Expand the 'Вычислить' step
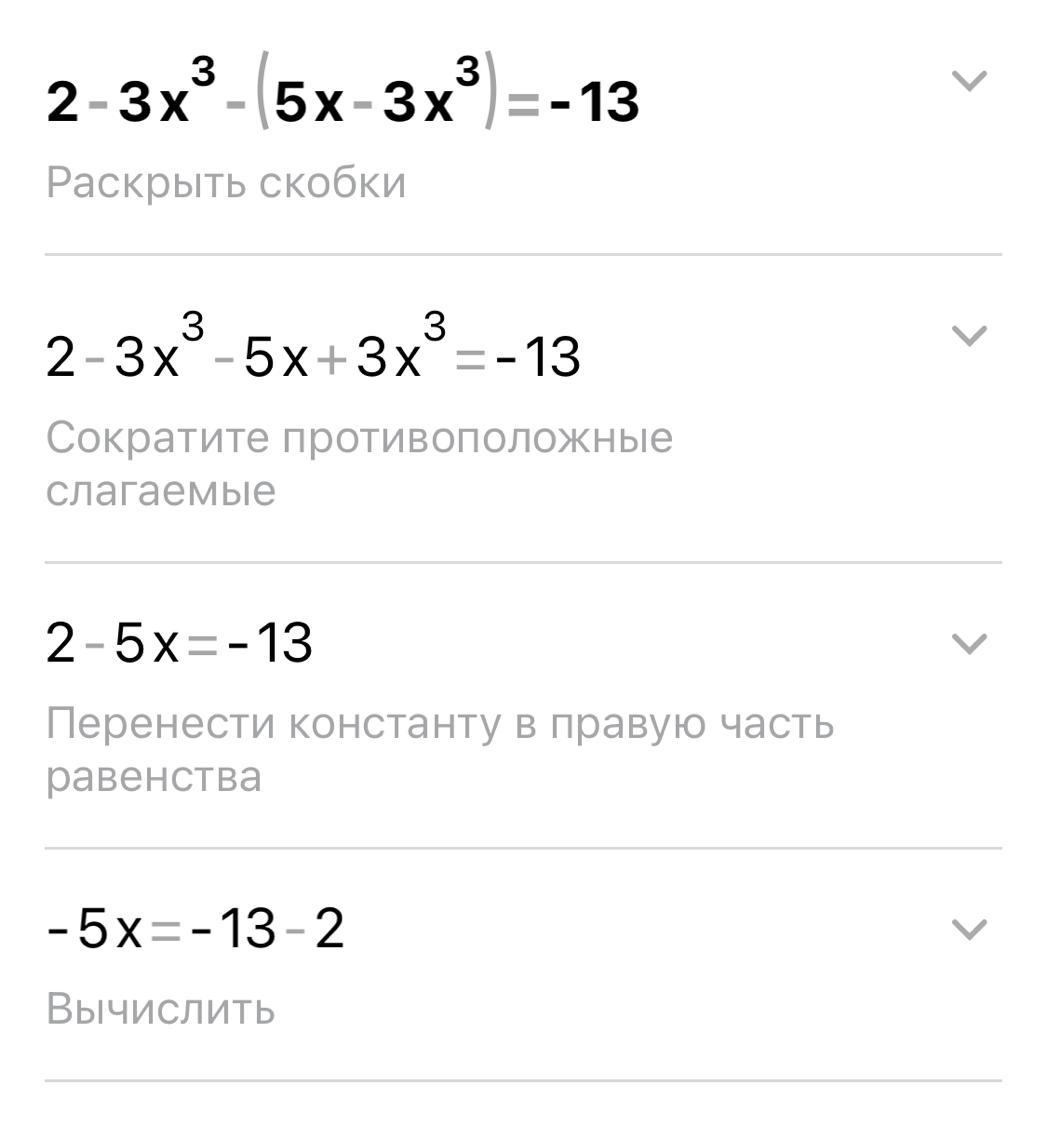1047x1125 pixels. [968, 929]
